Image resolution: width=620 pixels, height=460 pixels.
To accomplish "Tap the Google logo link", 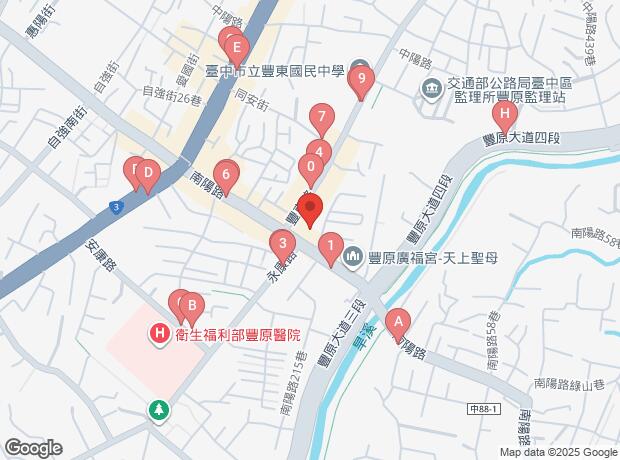I will point(33,447).
